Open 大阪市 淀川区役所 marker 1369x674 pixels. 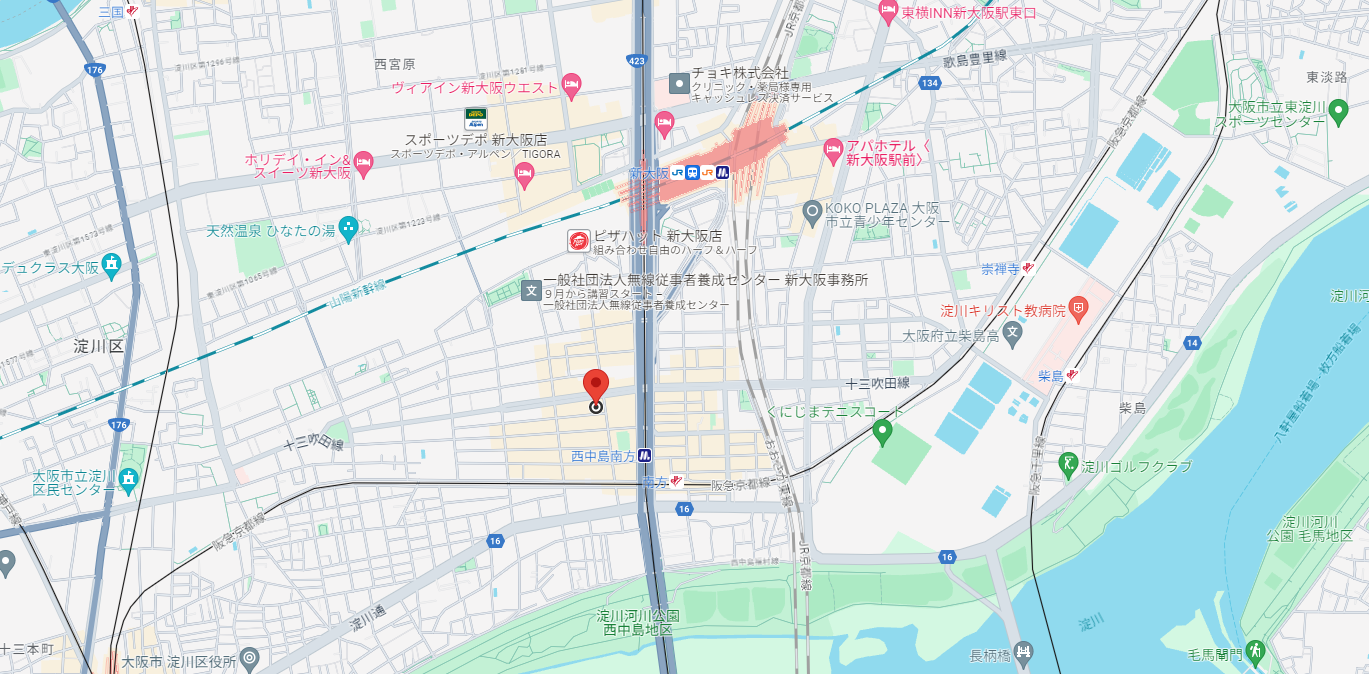(x=249, y=658)
